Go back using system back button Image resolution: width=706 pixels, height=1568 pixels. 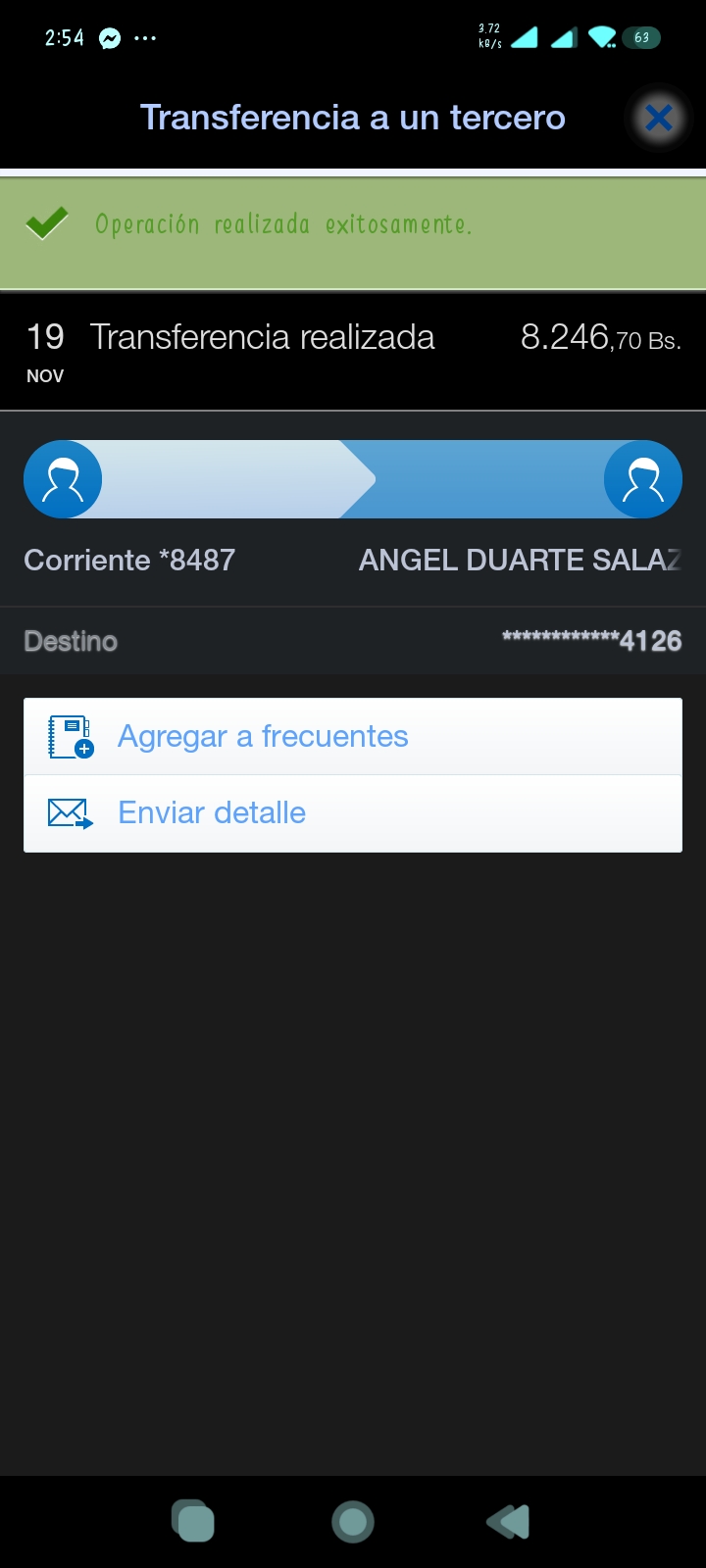pos(508,1522)
